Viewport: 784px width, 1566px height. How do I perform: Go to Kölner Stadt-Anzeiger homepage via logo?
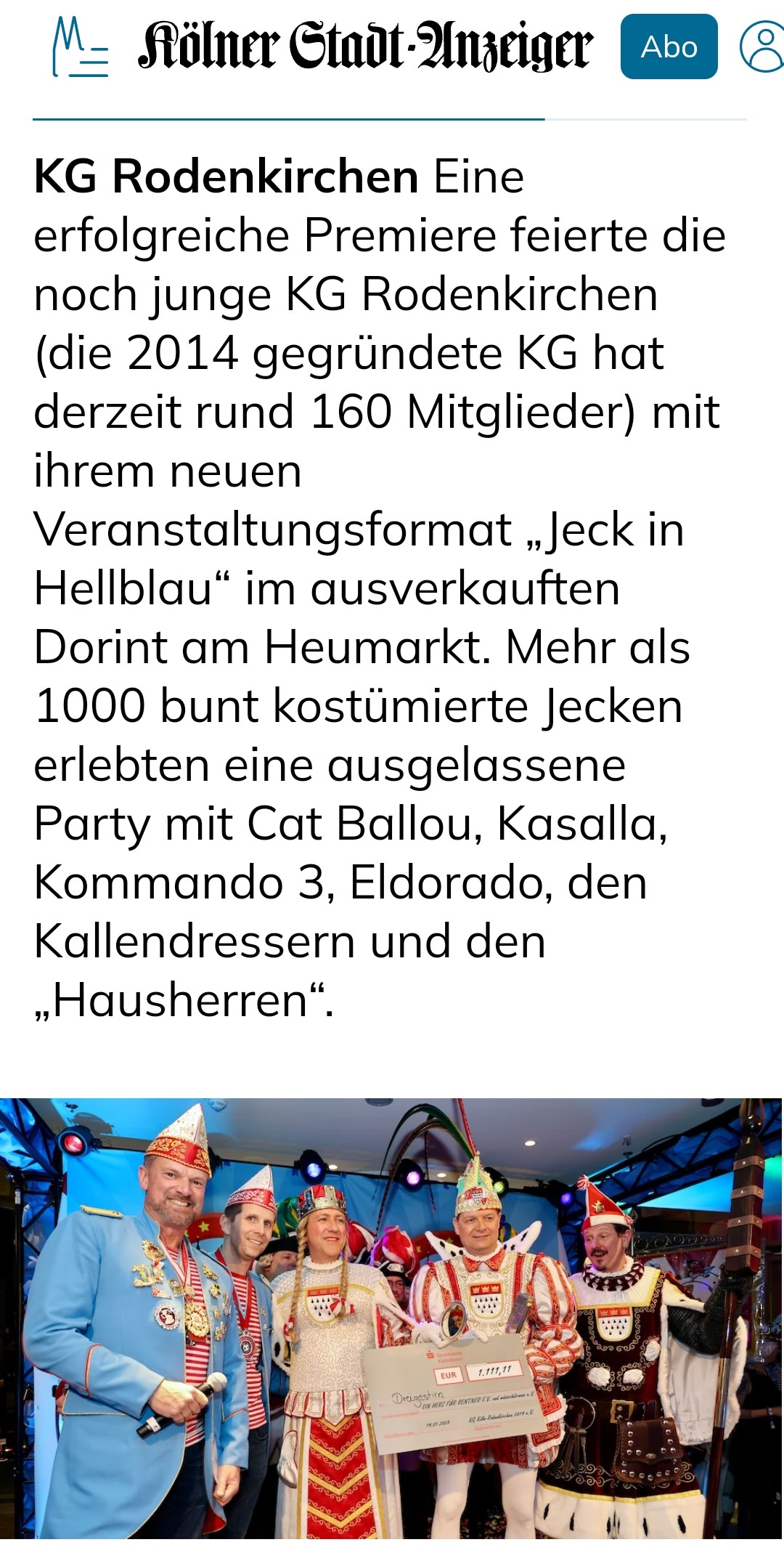365,46
